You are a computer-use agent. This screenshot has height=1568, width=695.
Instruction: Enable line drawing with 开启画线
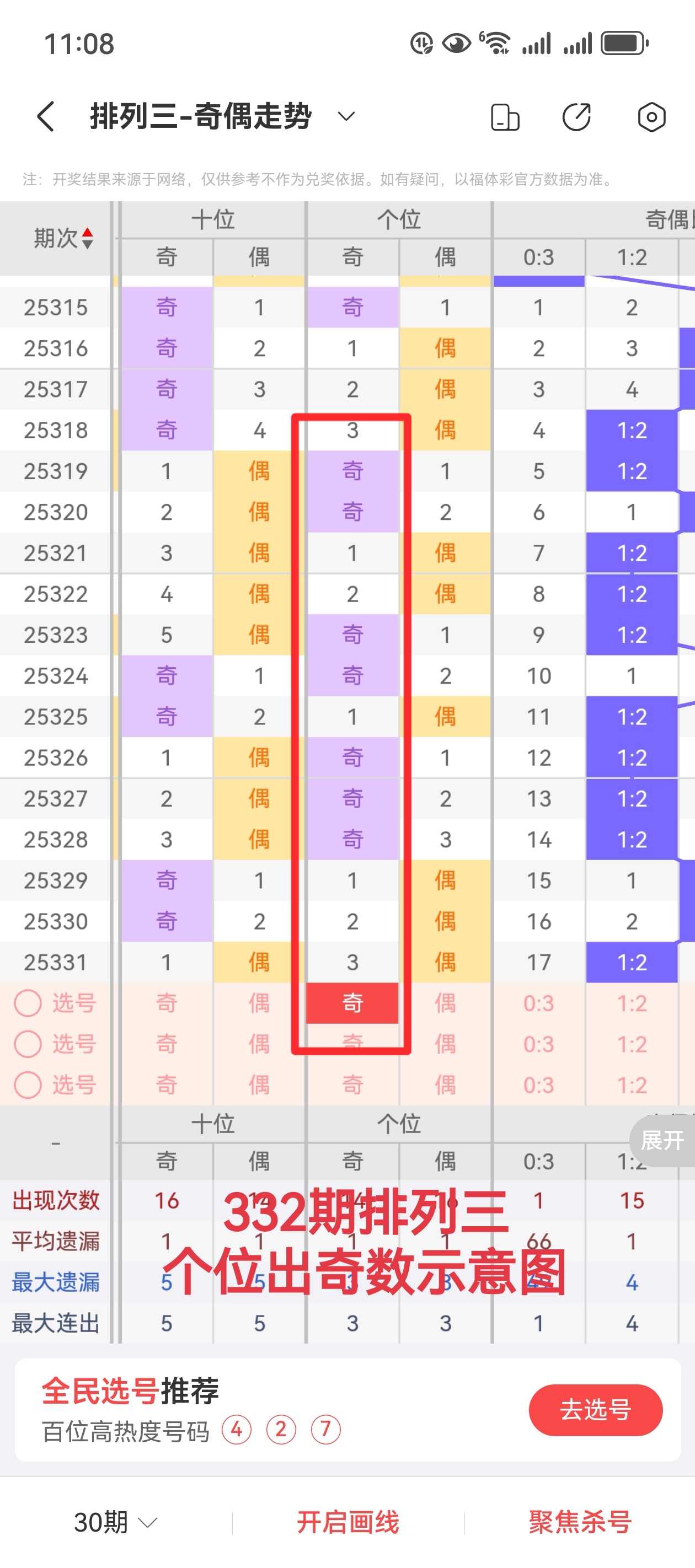pyautogui.click(x=348, y=1522)
